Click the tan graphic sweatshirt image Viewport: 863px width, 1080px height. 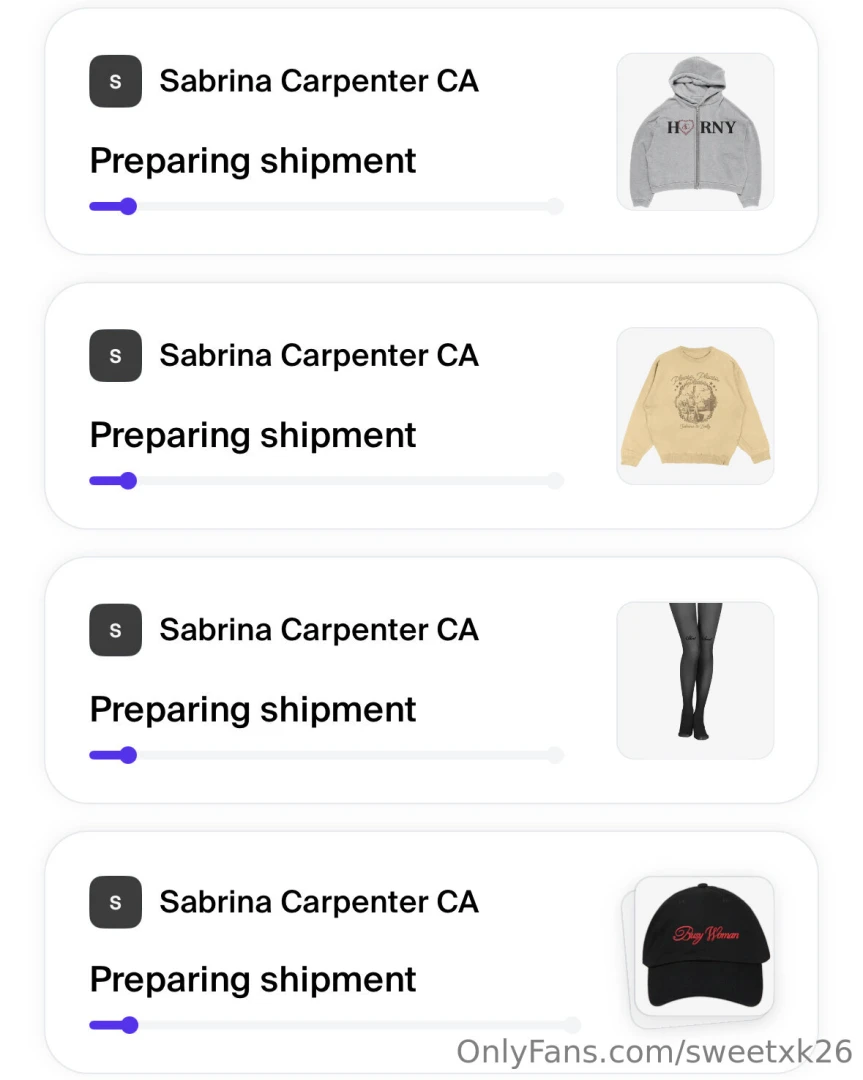[x=695, y=405]
